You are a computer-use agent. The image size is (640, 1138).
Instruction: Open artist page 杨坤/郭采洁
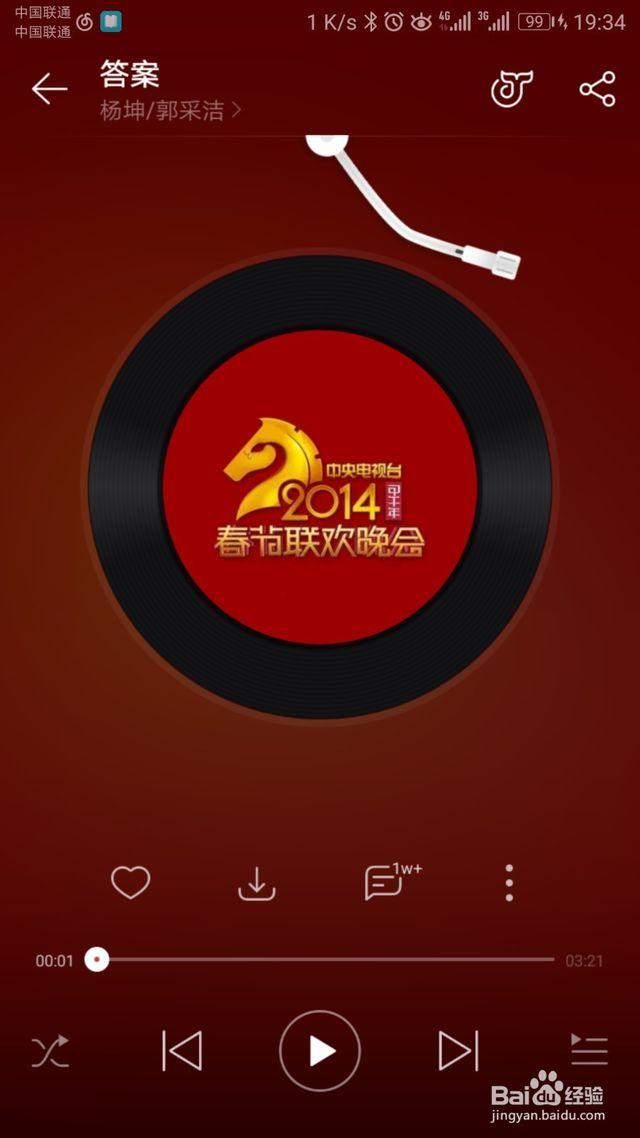tap(170, 110)
